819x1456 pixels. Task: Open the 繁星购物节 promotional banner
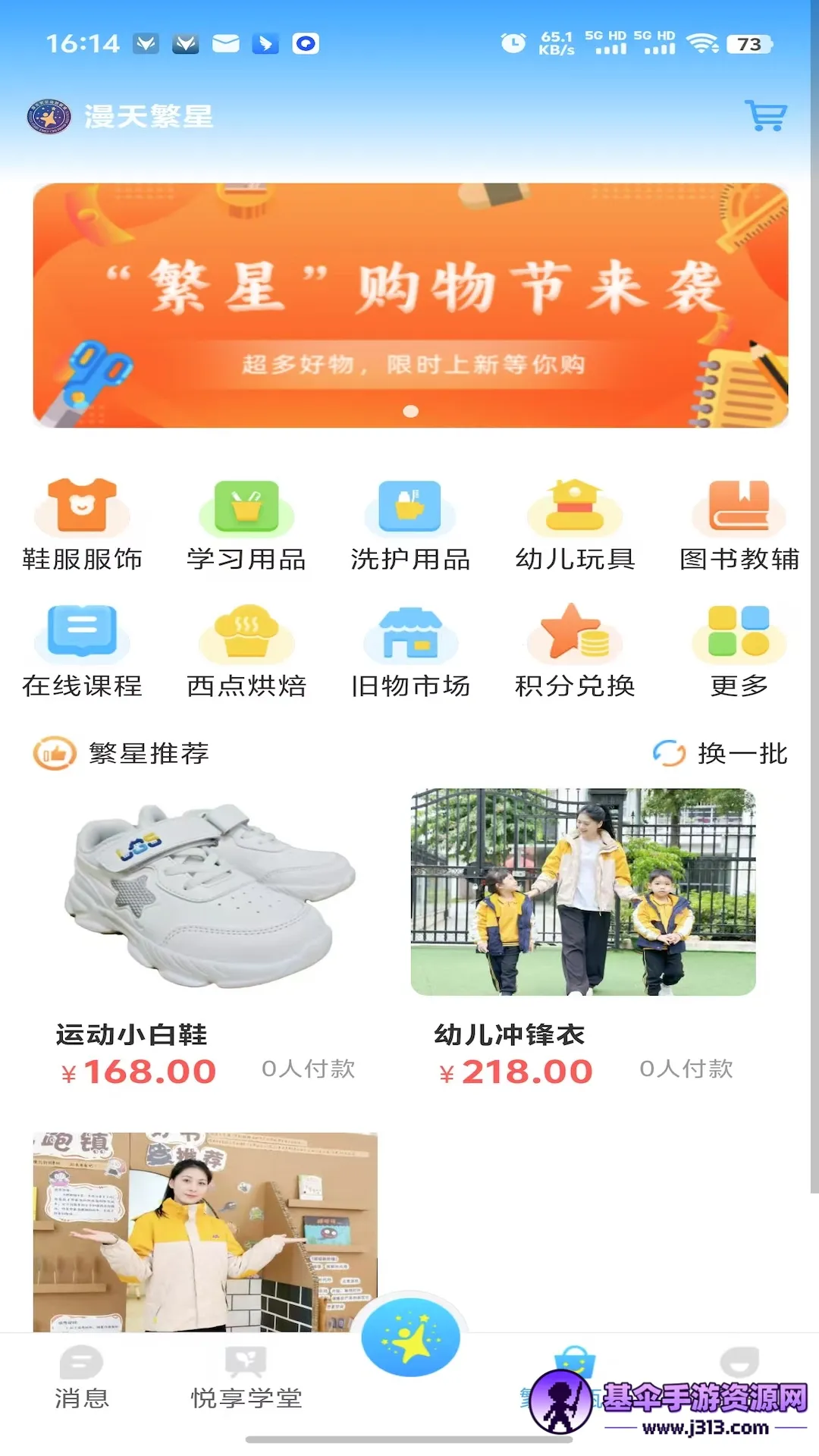pos(410,305)
